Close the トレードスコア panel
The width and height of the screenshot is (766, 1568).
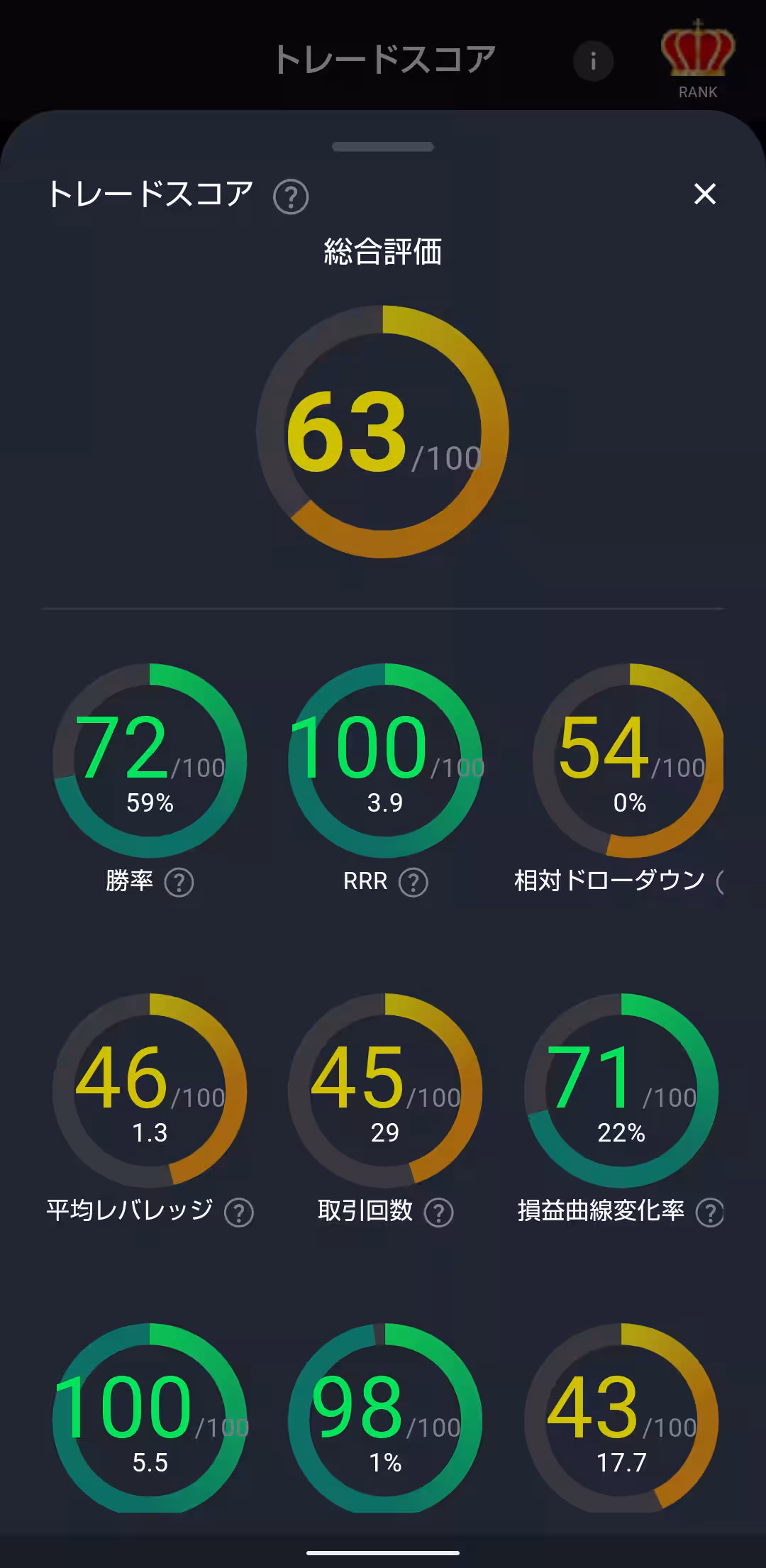point(704,194)
